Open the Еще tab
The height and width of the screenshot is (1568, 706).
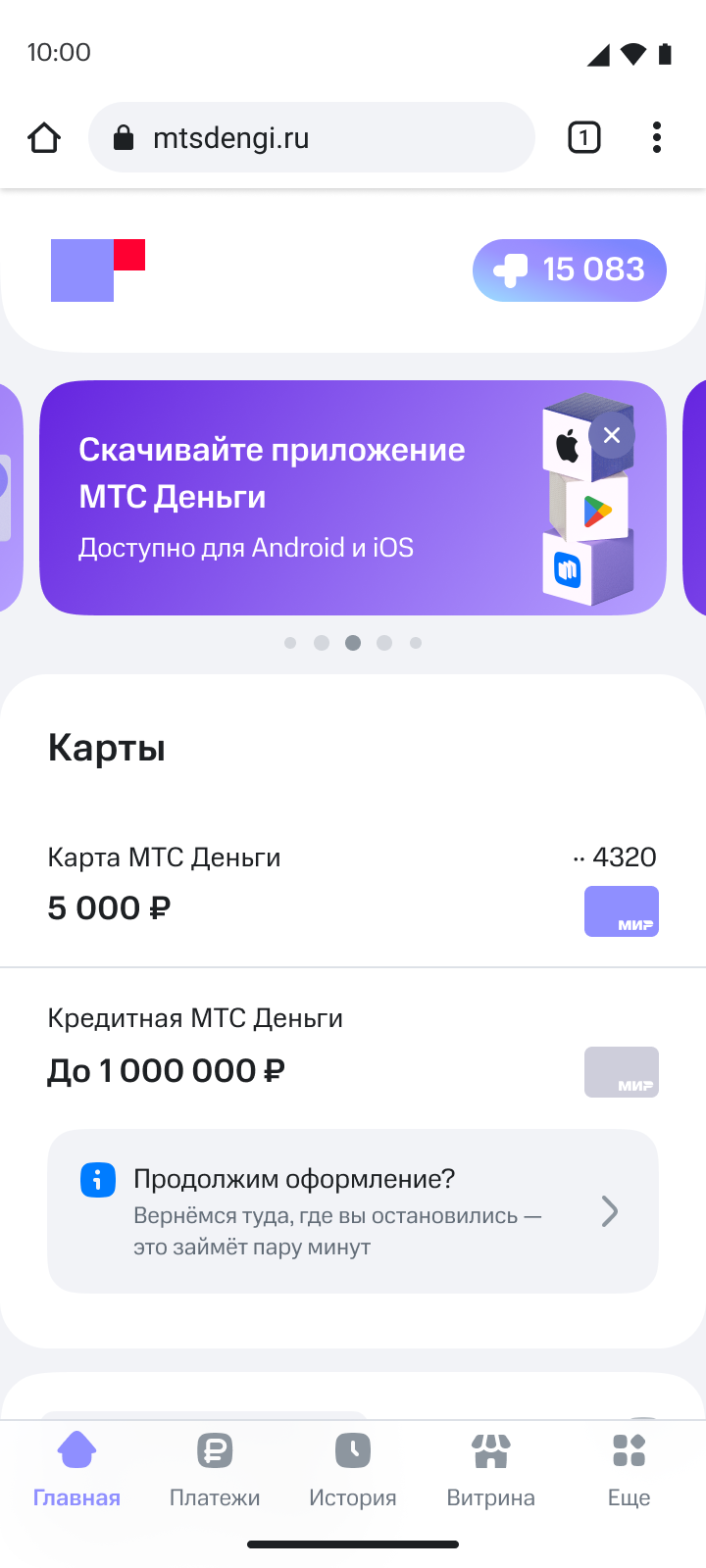pos(629,1470)
